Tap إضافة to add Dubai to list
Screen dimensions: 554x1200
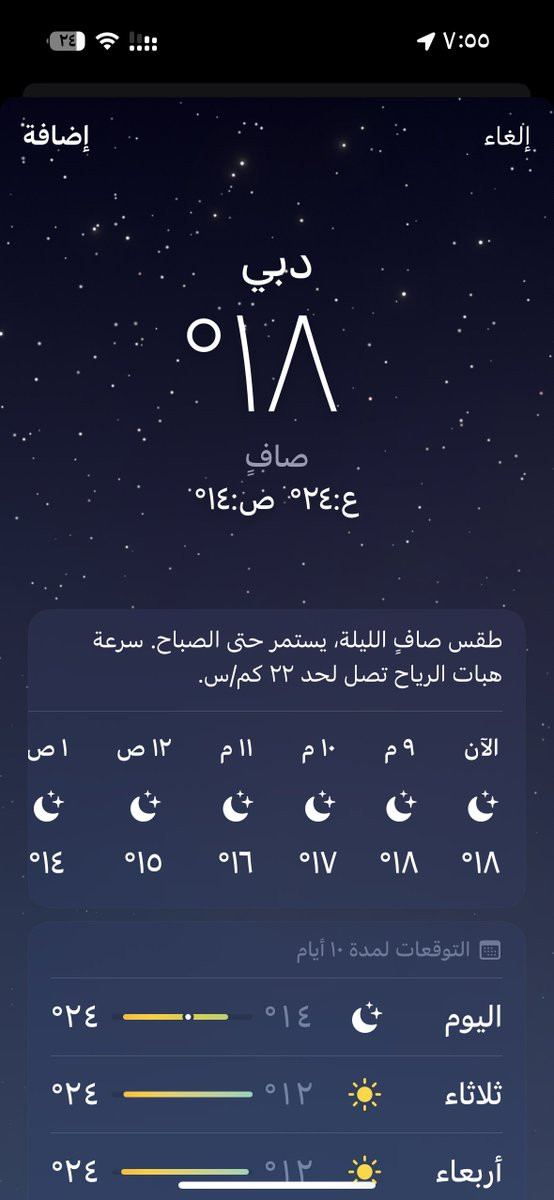click(56, 137)
